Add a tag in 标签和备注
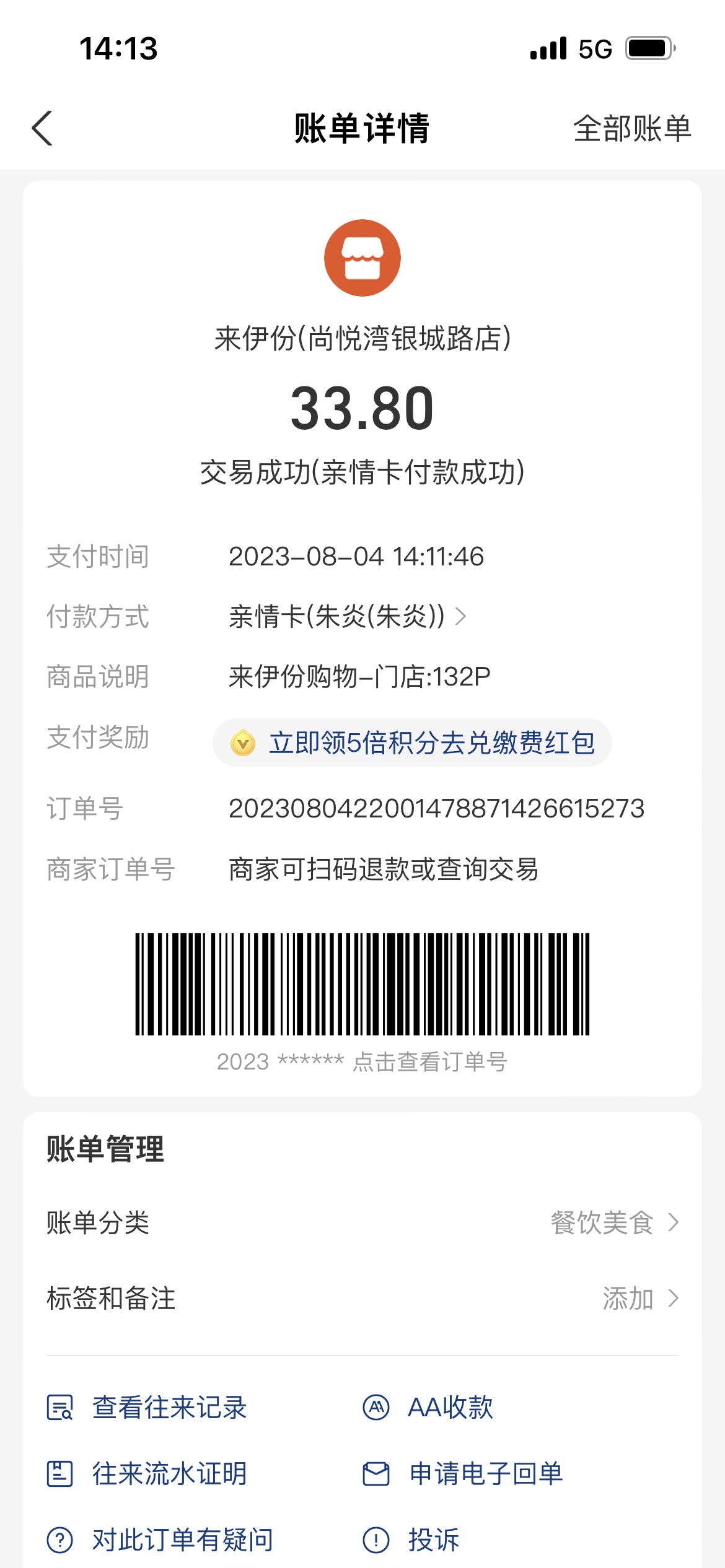This screenshot has width=725, height=1568. [x=362, y=1298]
